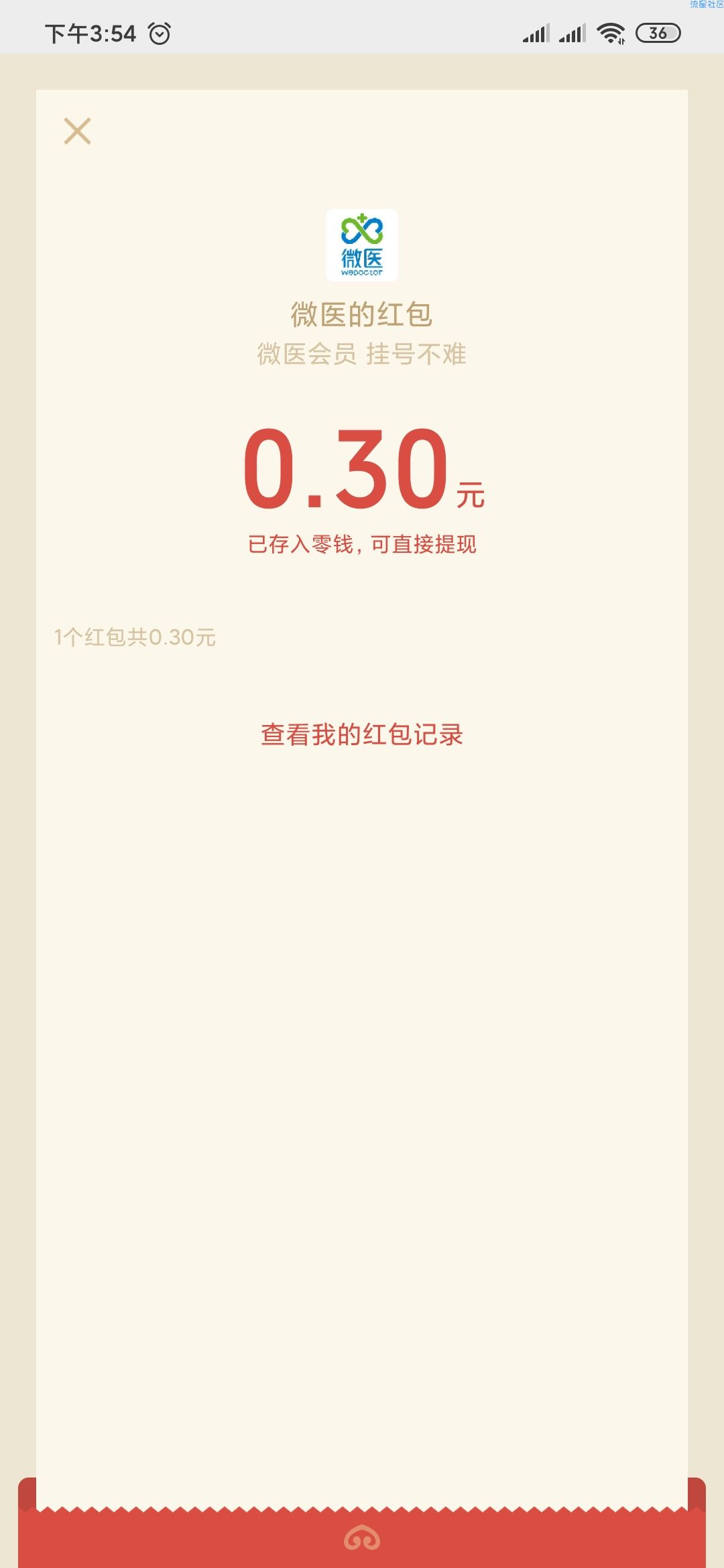This screenshot has width=724, height=1568.
Task: Close the red packet details page
Action: (77, 131)
